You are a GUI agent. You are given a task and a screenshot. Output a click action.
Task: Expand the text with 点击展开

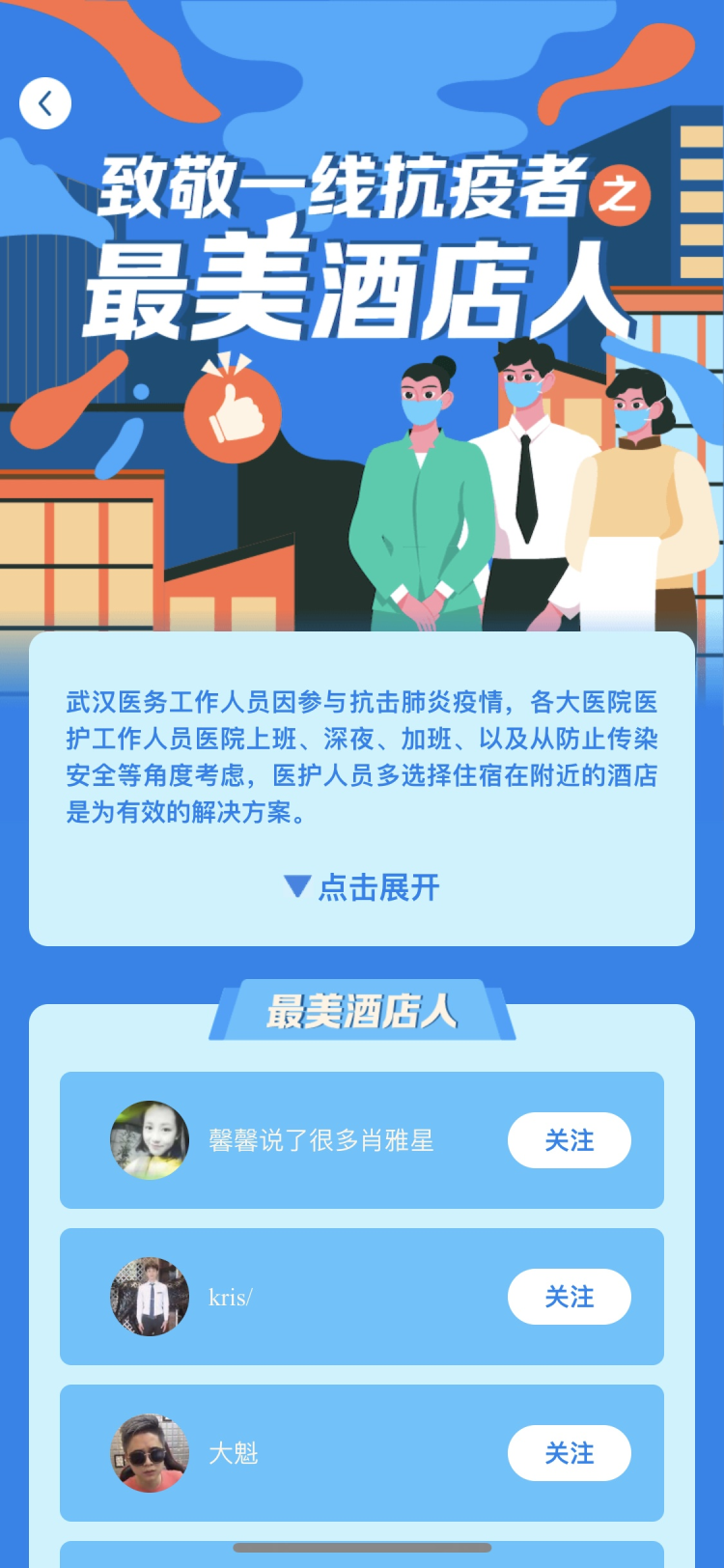(363, 886)
